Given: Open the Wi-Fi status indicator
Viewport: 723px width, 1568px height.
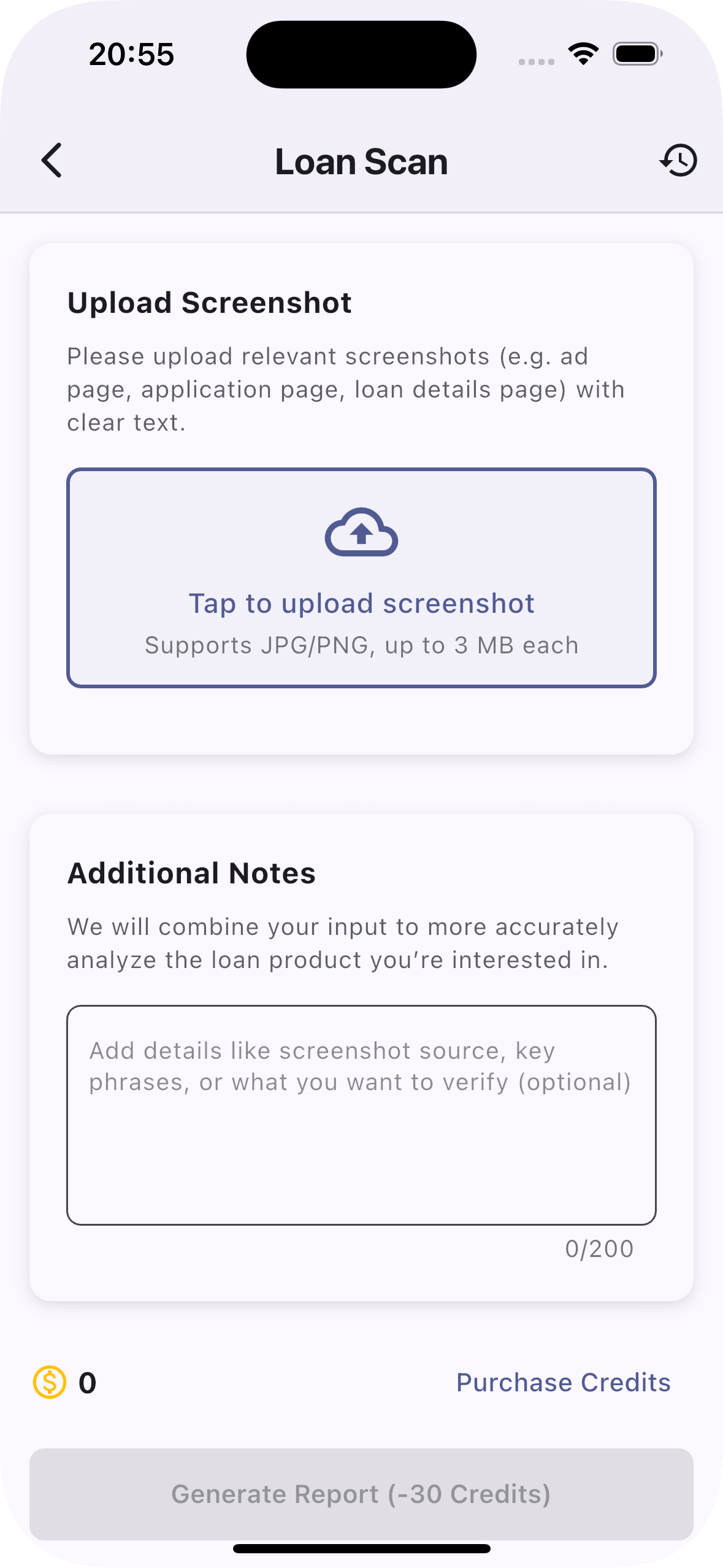Looking at the screenshot, I should (583, 53).
